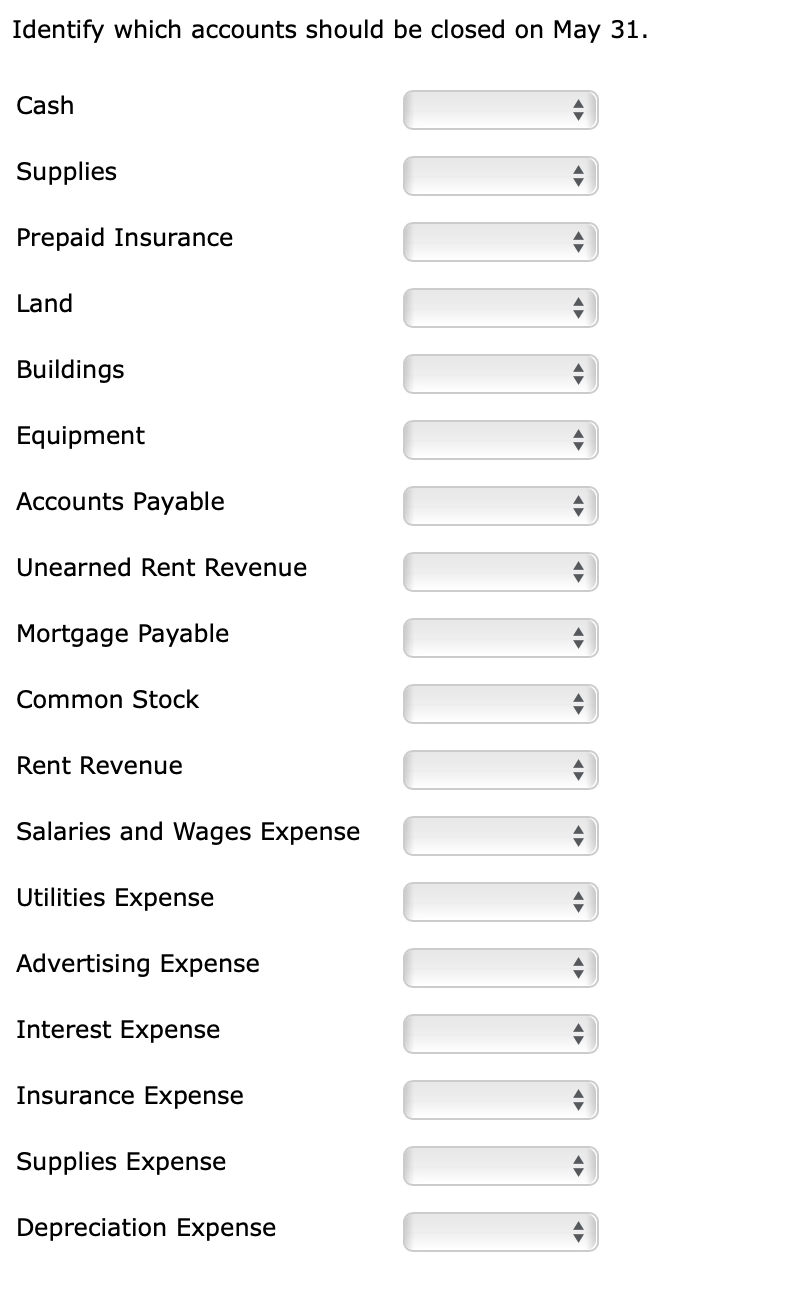The image size is (798, 1298).
Task: Open the Insurance Expense dropdown
Action: tap(500, 1100)
